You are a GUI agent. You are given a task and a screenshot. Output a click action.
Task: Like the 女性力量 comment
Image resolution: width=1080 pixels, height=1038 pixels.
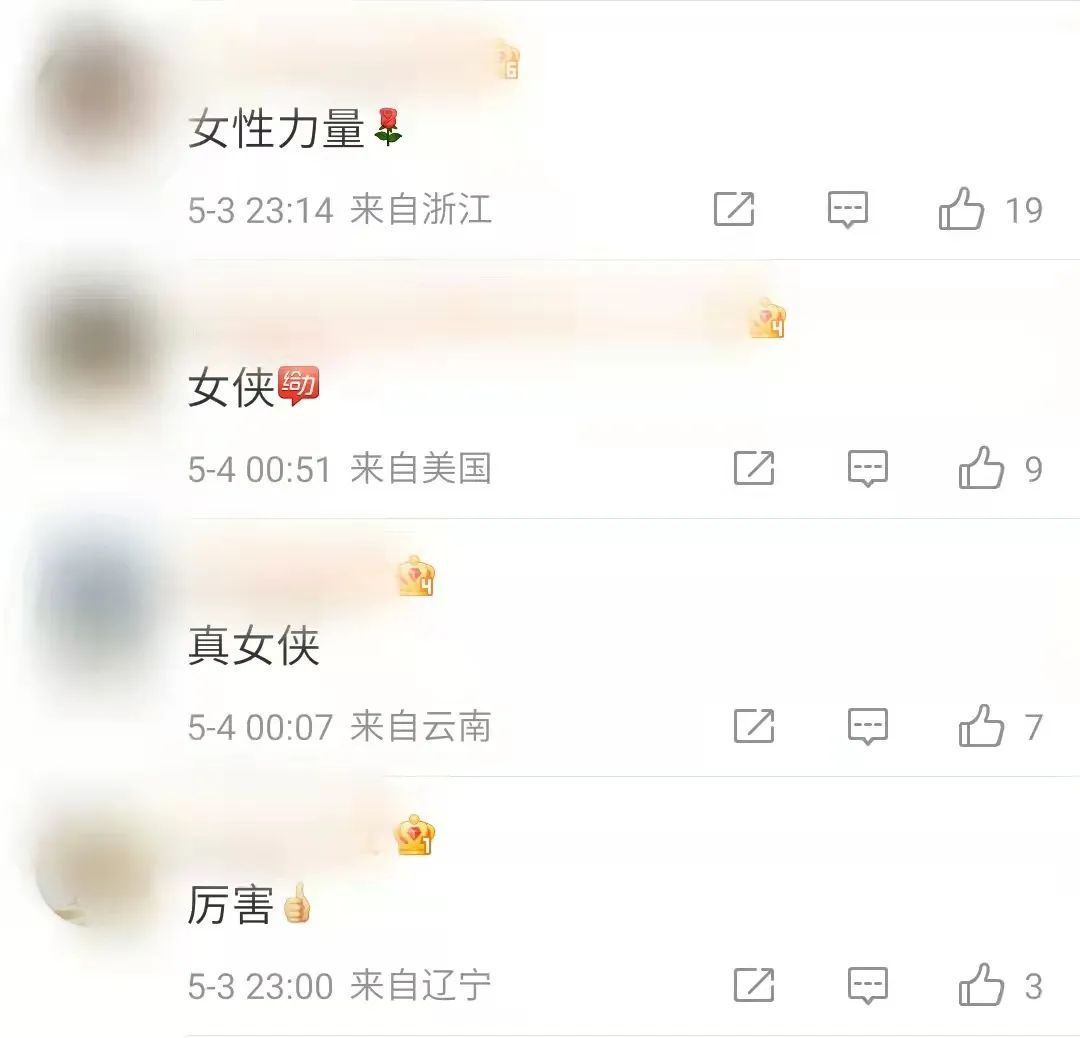(x=962, y=210)
